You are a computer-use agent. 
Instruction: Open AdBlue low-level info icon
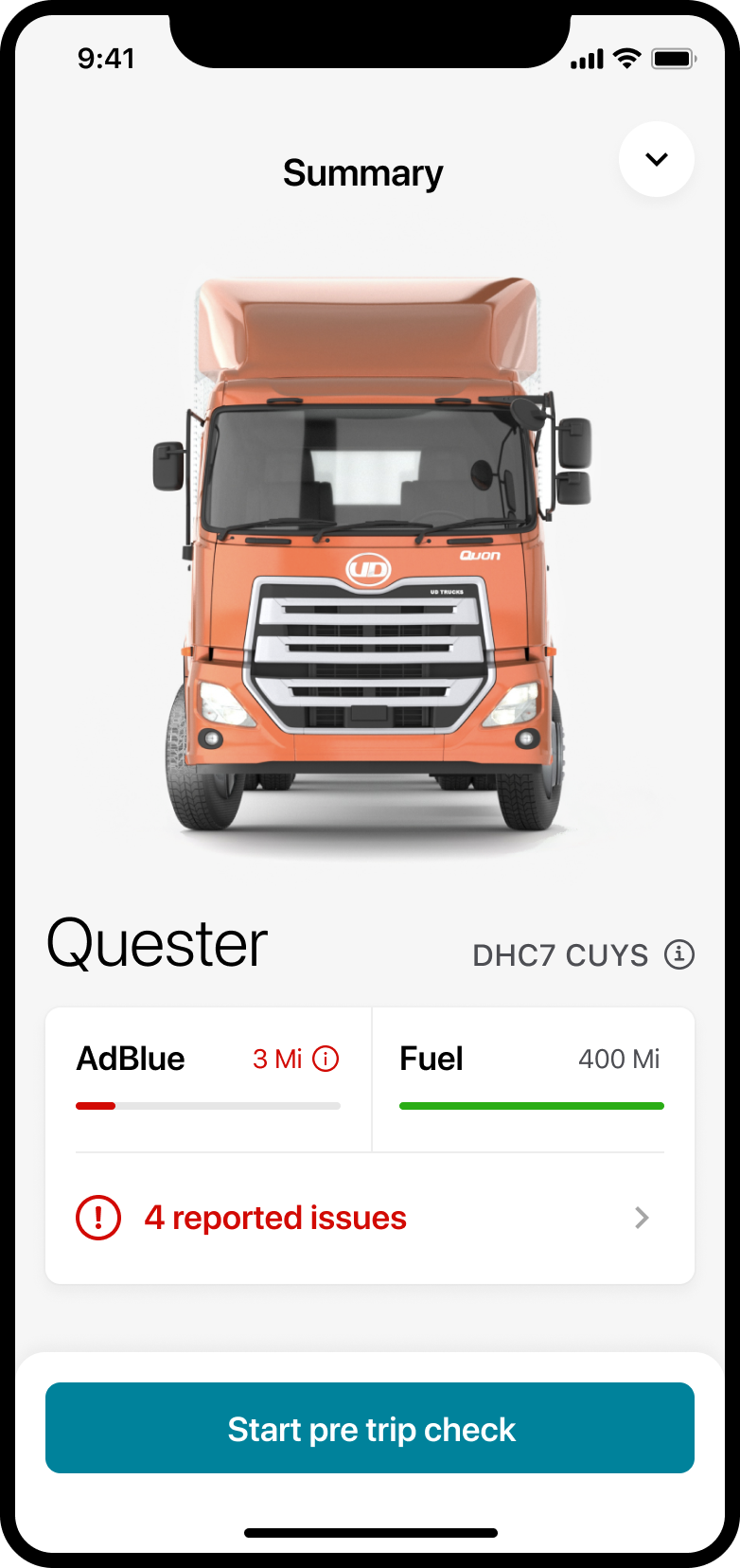(326, 1059)
